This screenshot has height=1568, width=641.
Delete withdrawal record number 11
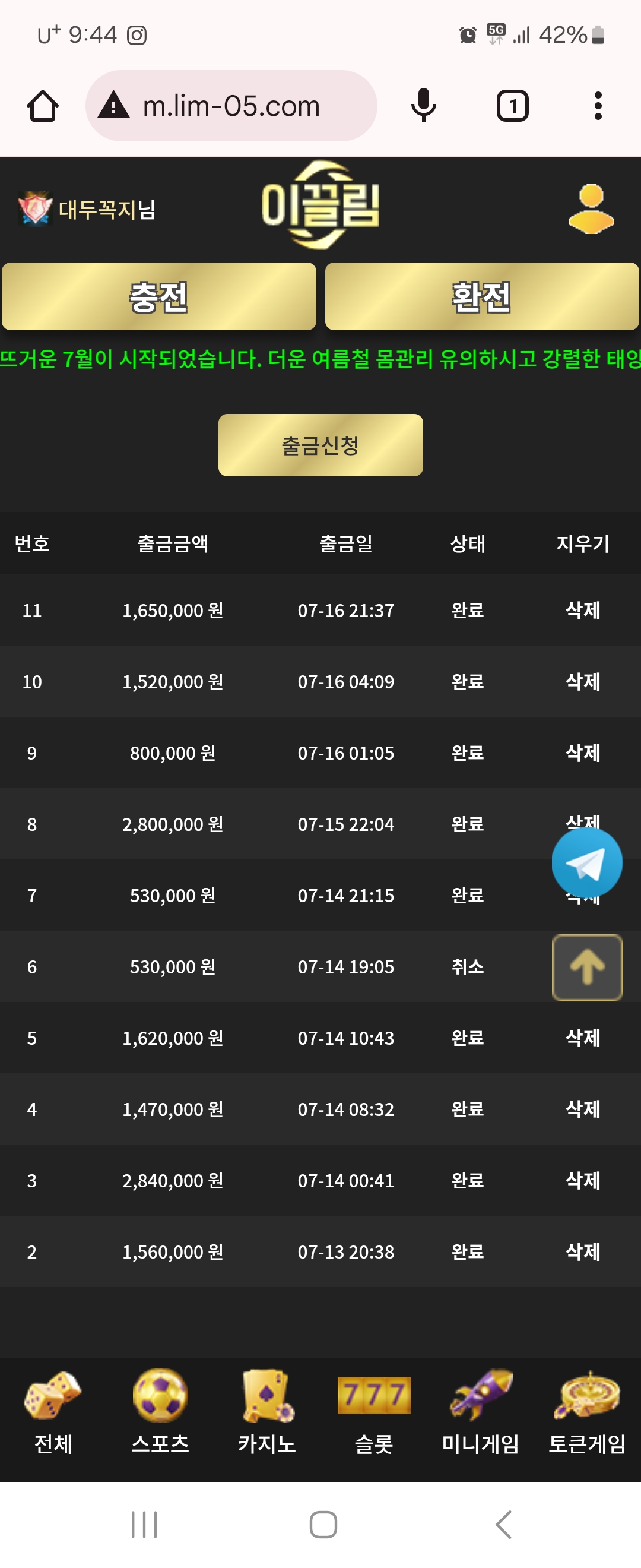click(583, 610)
